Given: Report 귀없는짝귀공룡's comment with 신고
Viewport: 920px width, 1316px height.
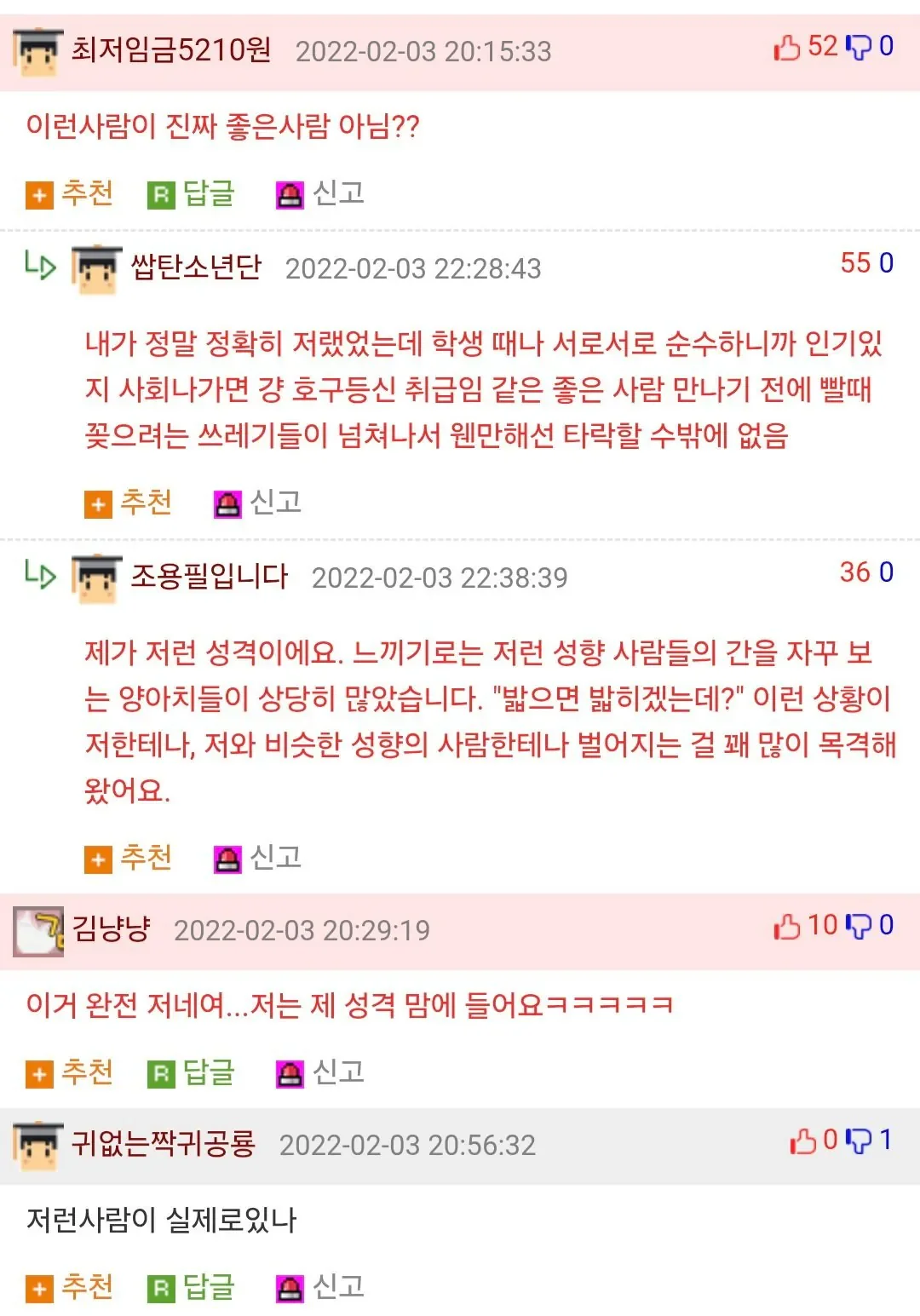Looking at the screenshot, I should [320, 1287].
